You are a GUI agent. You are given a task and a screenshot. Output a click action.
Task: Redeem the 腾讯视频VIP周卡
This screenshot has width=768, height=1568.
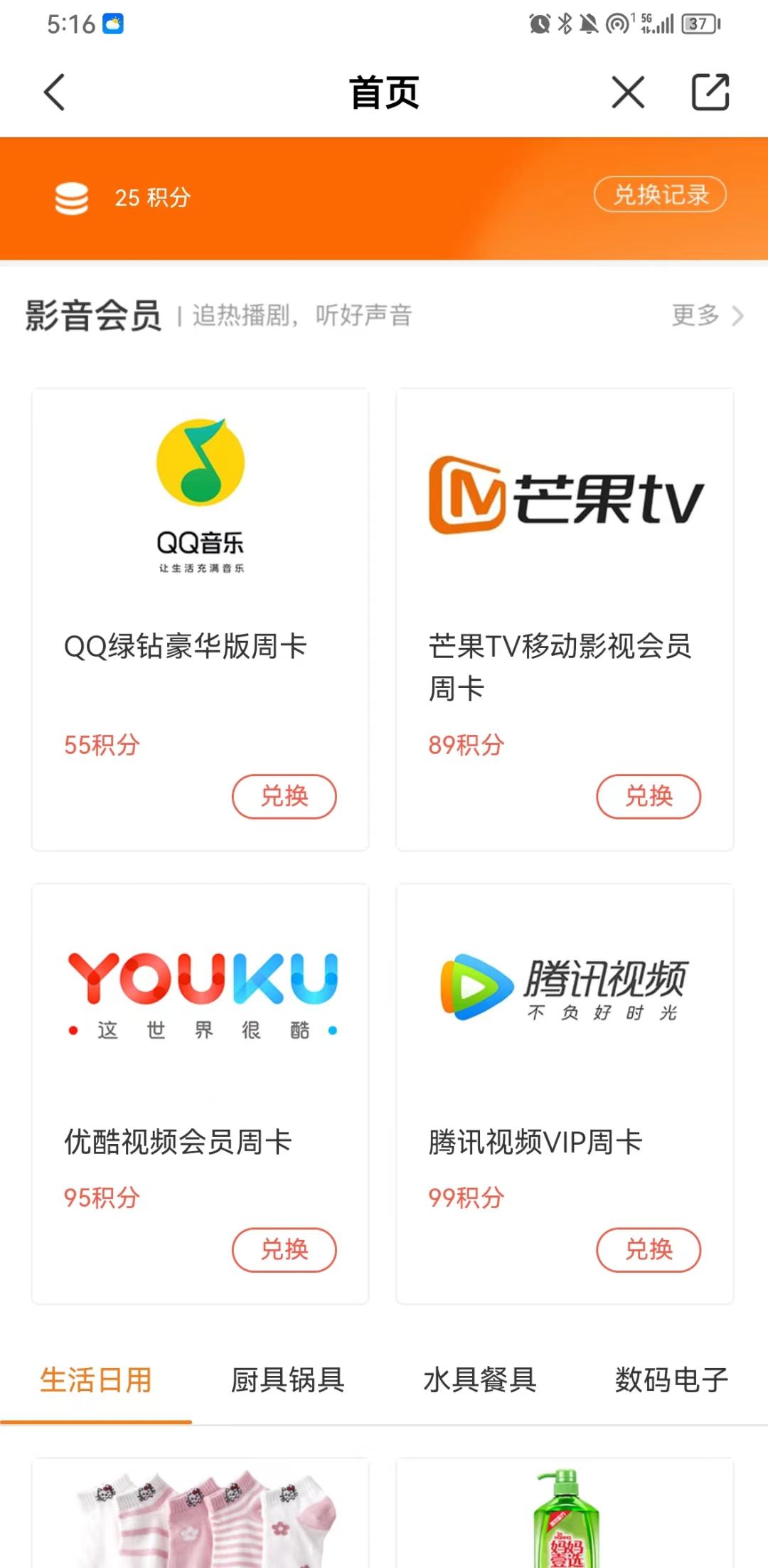(x=648, y=1249)
